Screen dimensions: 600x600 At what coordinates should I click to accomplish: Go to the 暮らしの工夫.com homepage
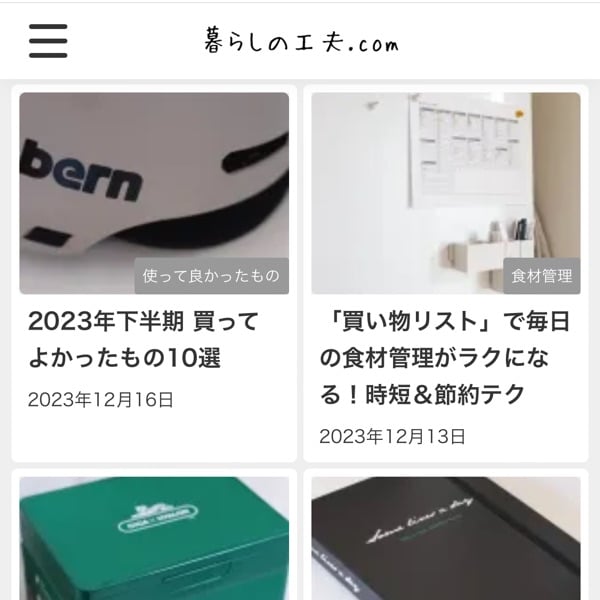click(x=301, y=42)
